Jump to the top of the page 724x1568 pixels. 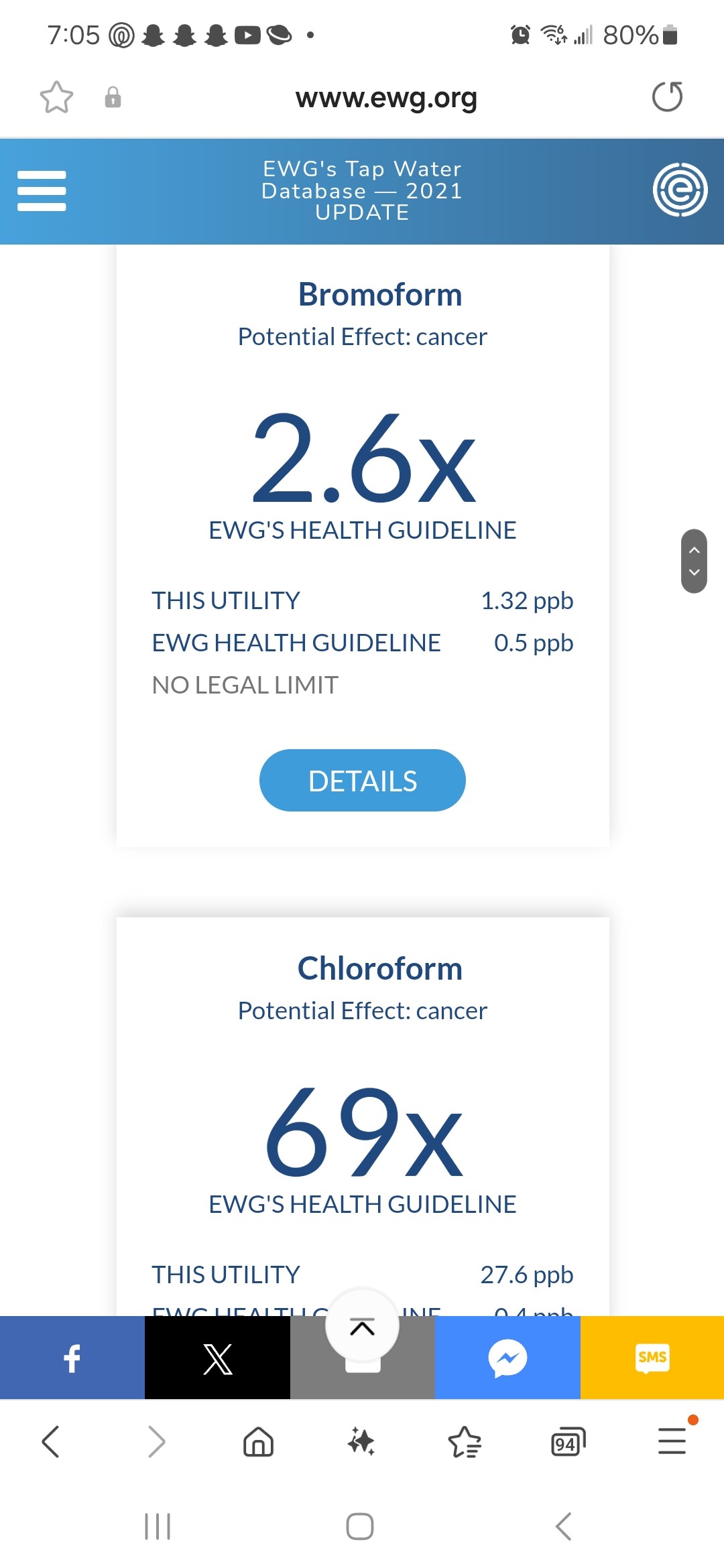coord(362,1326)
